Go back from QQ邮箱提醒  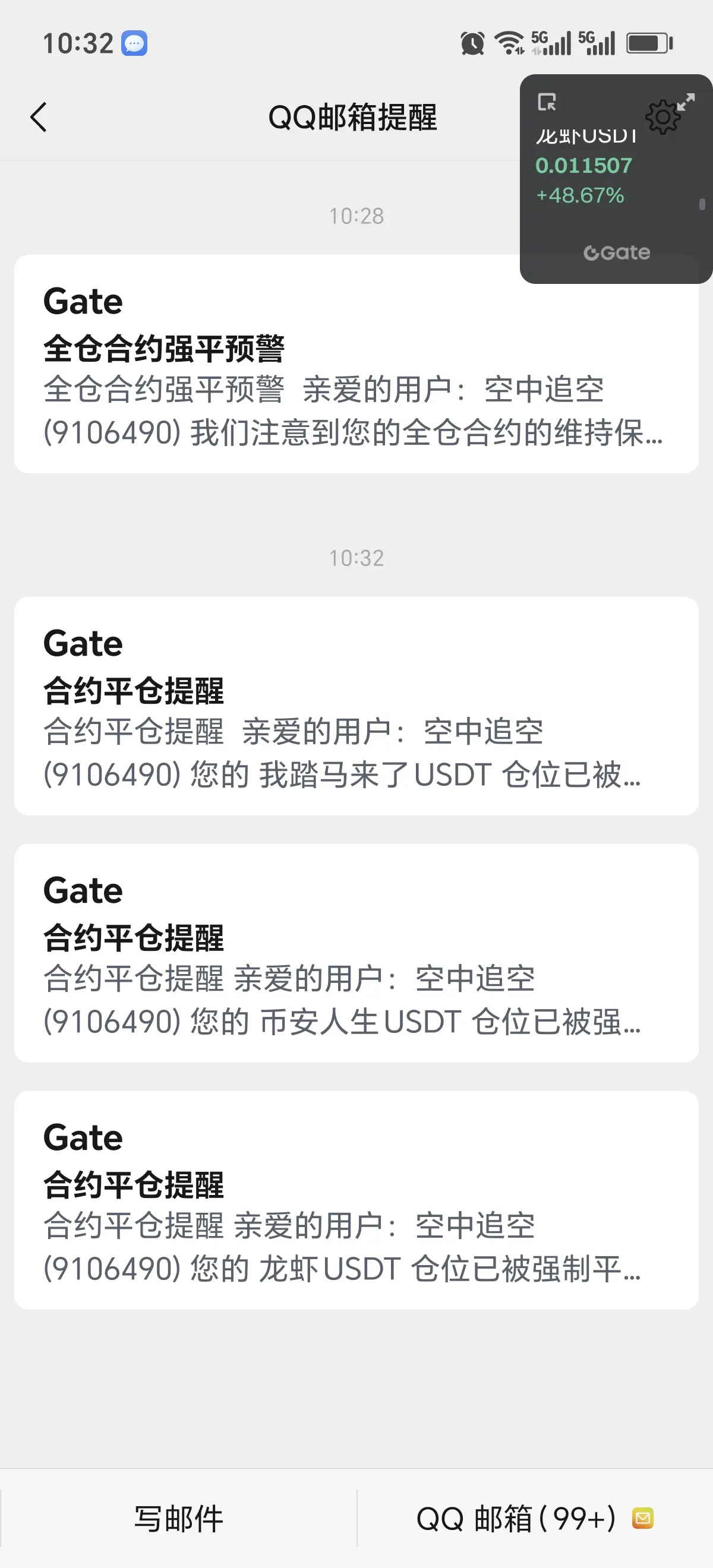39,117
